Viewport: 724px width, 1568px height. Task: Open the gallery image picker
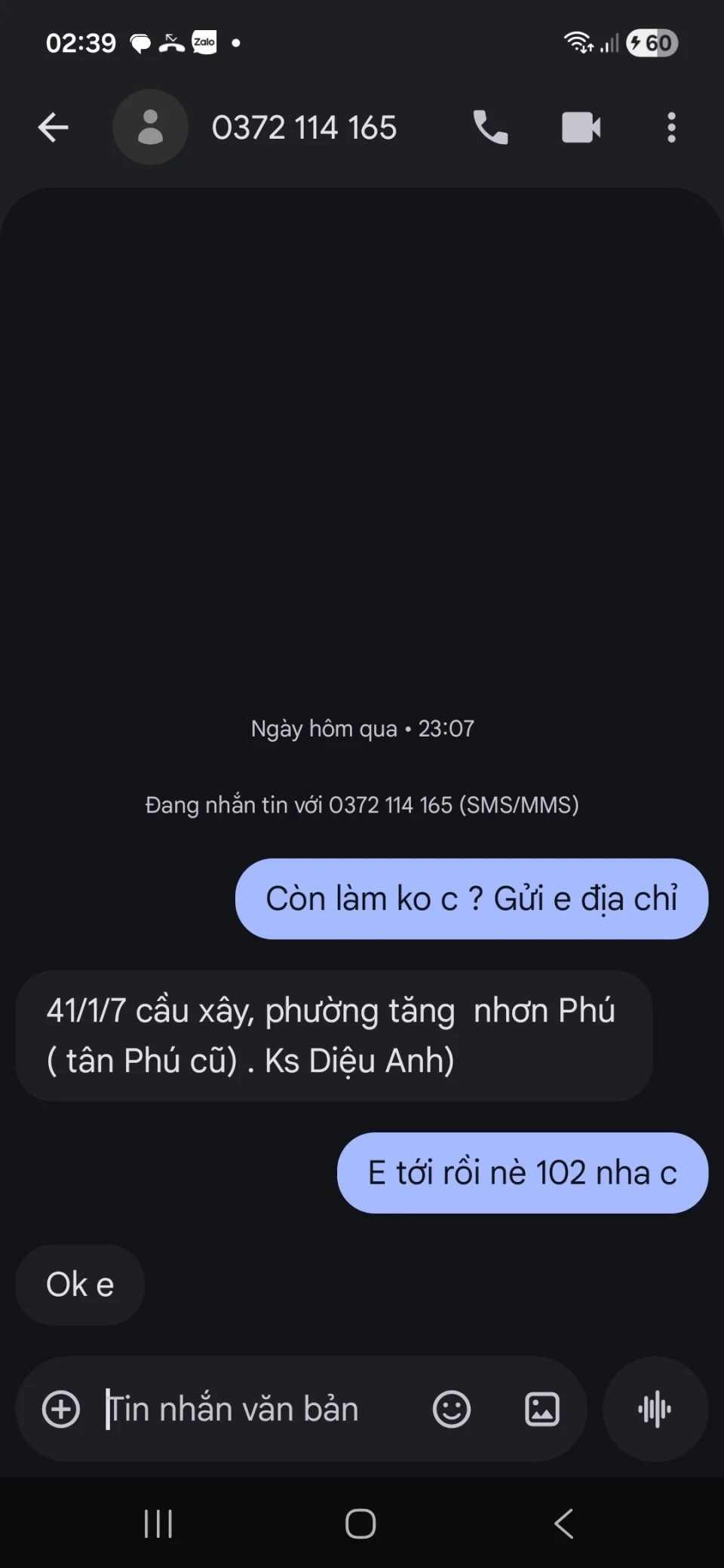tap(541, 1409)
